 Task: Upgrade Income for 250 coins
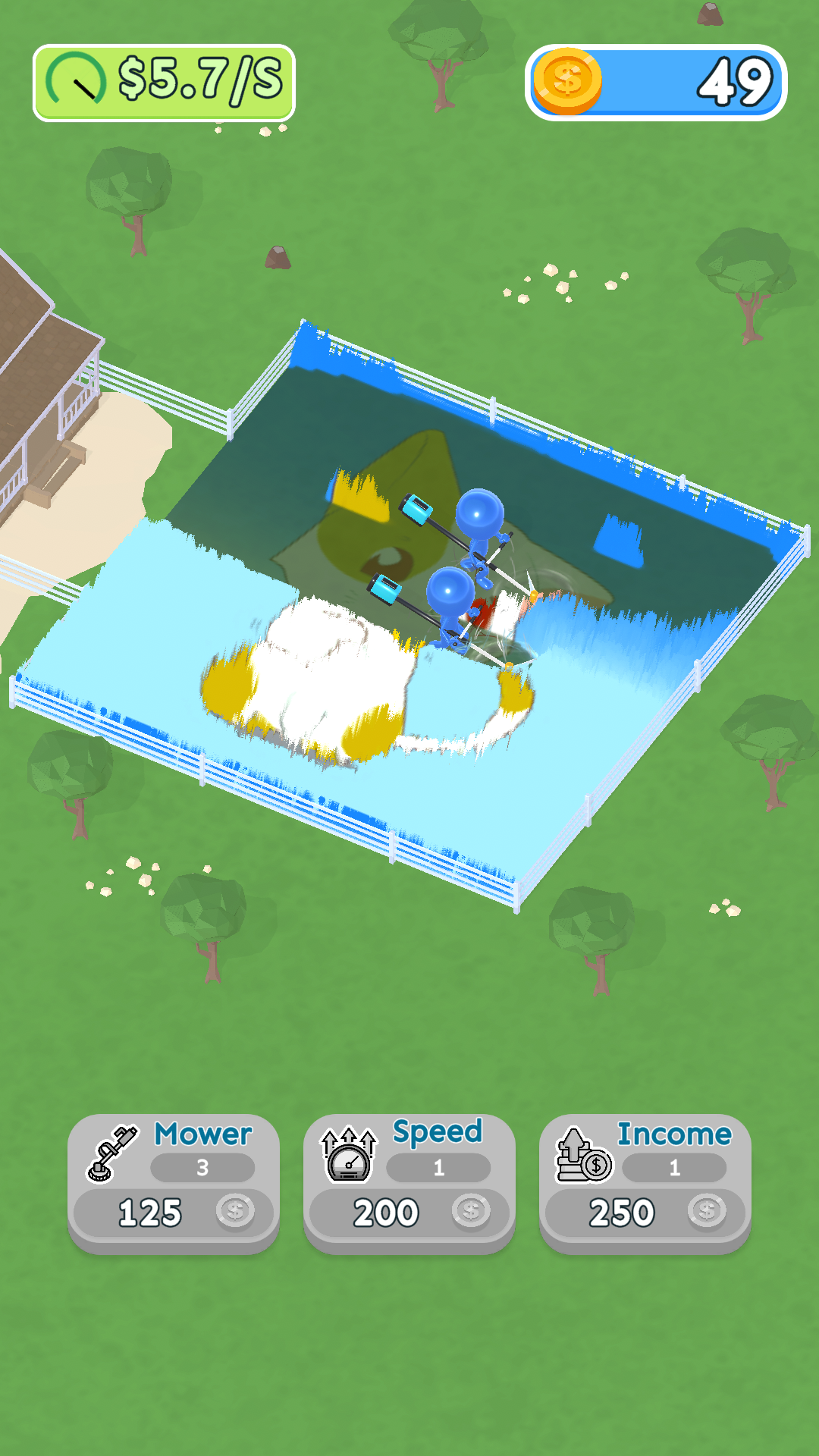645,1181
